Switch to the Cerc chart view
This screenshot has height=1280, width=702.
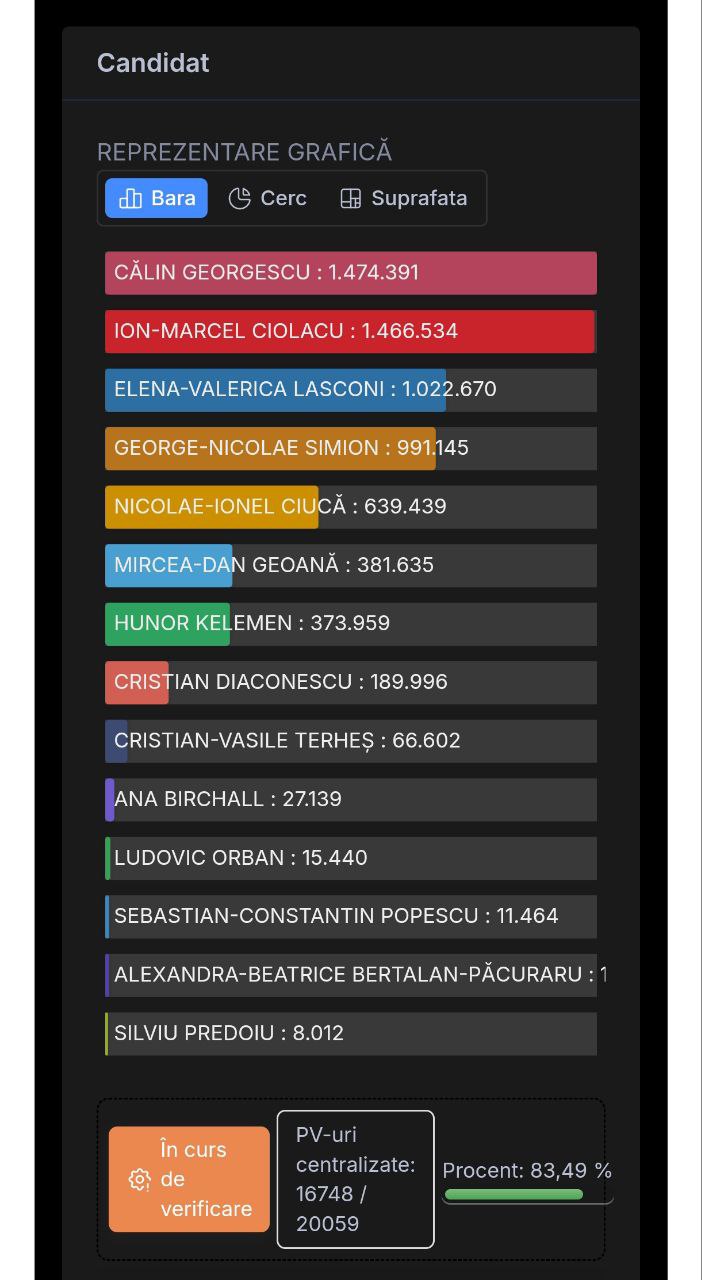tap(267, 198)
